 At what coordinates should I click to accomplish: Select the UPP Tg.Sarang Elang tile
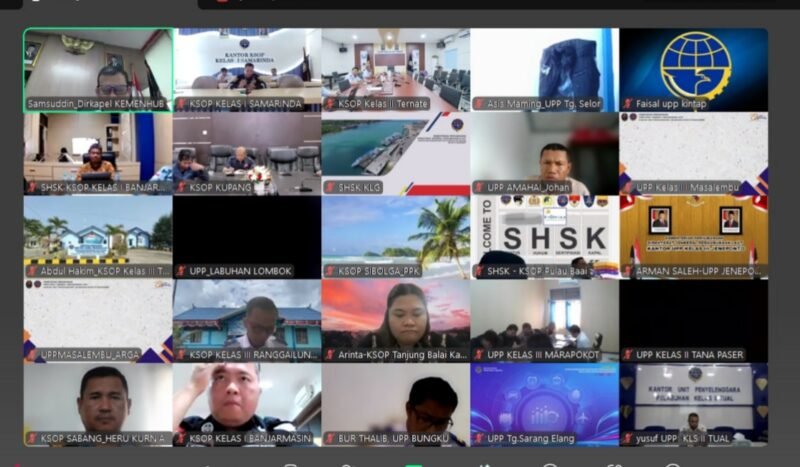[544, 403]
